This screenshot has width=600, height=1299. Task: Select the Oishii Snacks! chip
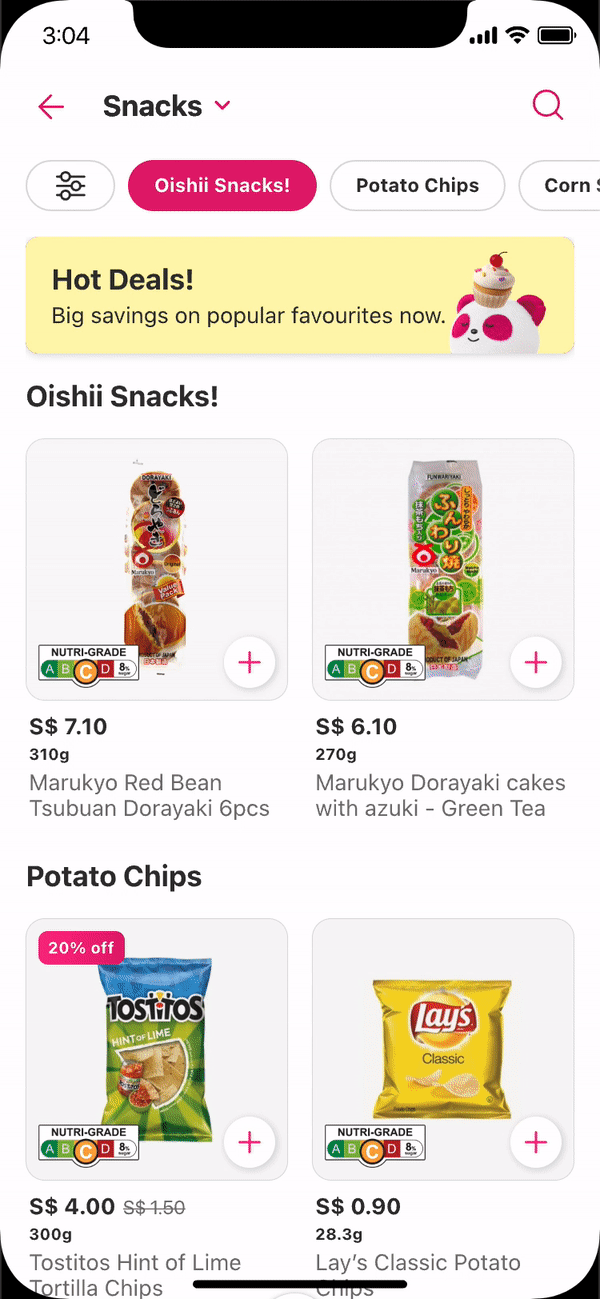222,186
